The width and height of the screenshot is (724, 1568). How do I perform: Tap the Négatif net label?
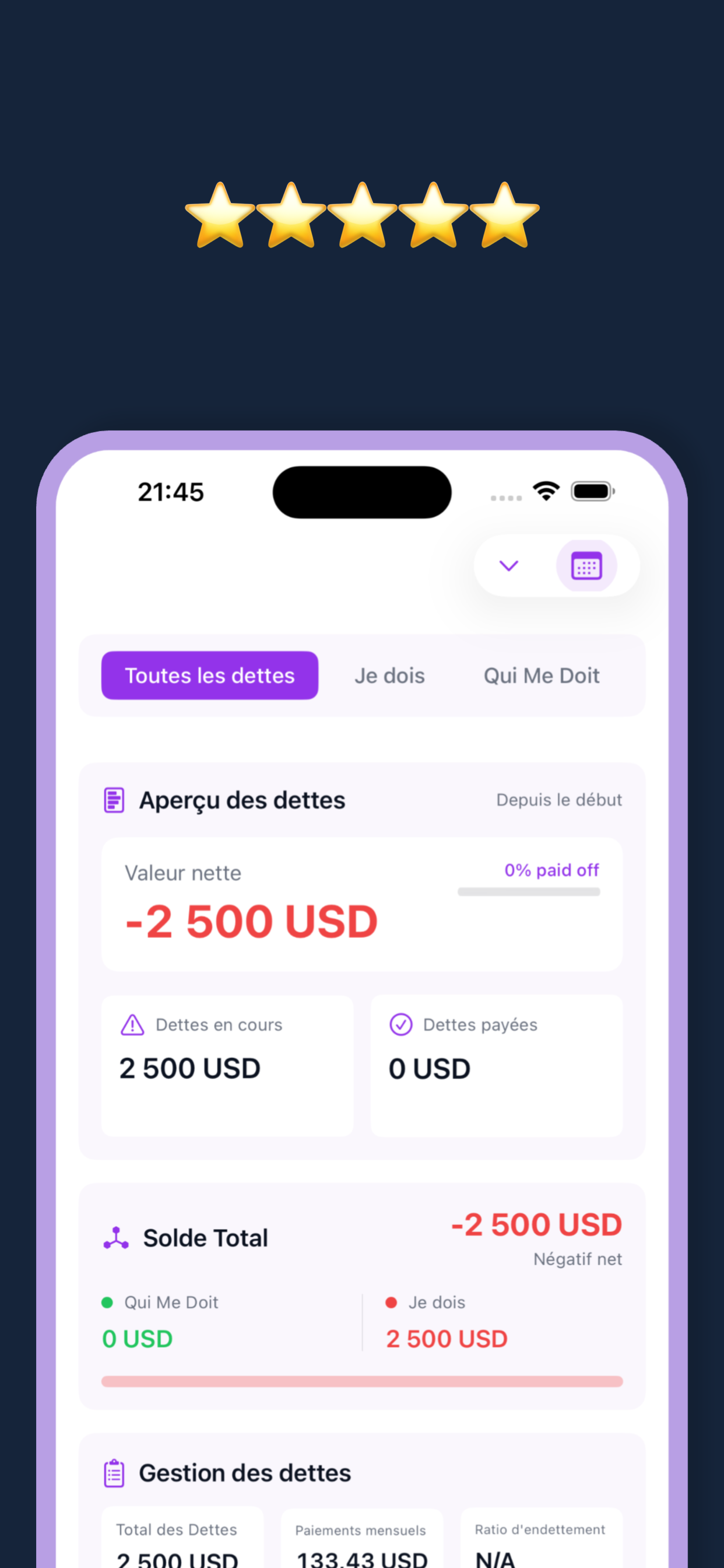tap(577, 1259)
